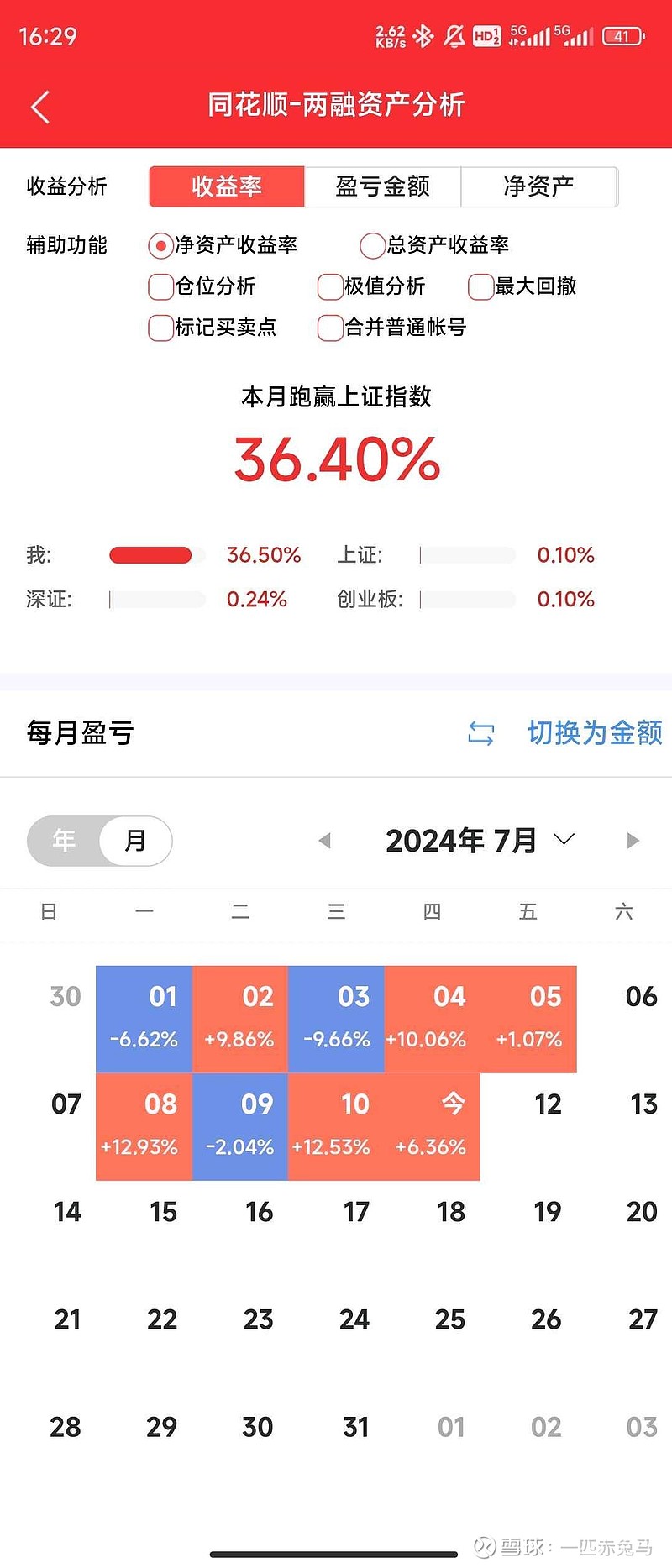
Task: Switch calendar view to 年
Action: [65, 841]
